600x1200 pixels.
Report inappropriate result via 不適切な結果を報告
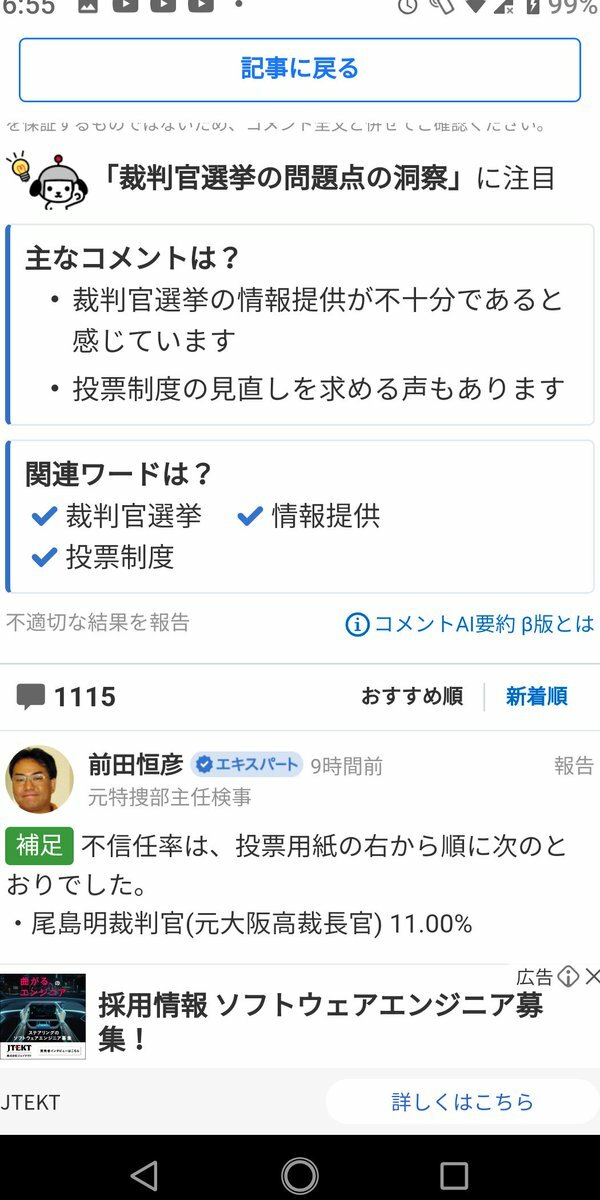98,622
